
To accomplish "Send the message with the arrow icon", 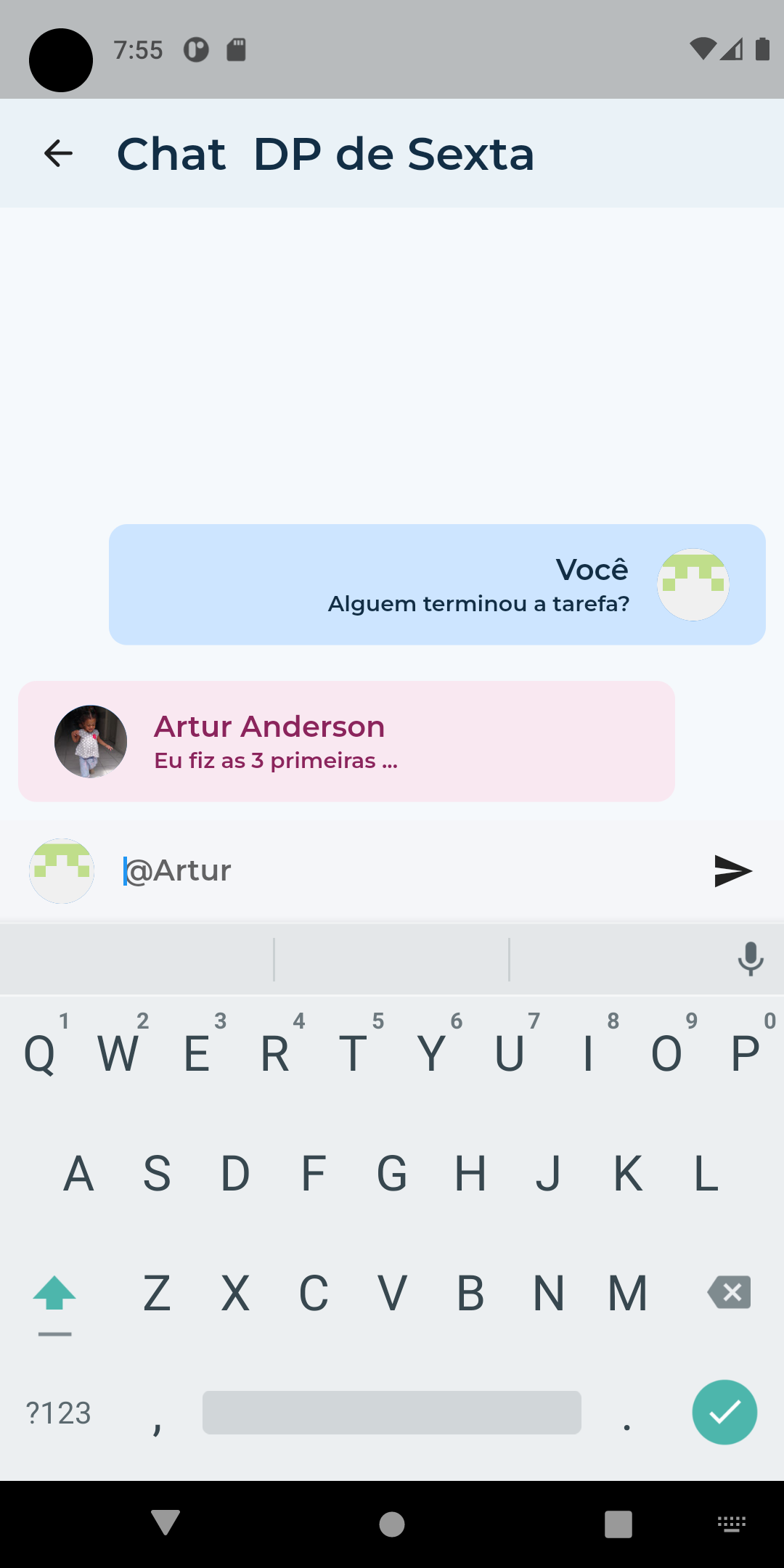I will pos(733,871).
